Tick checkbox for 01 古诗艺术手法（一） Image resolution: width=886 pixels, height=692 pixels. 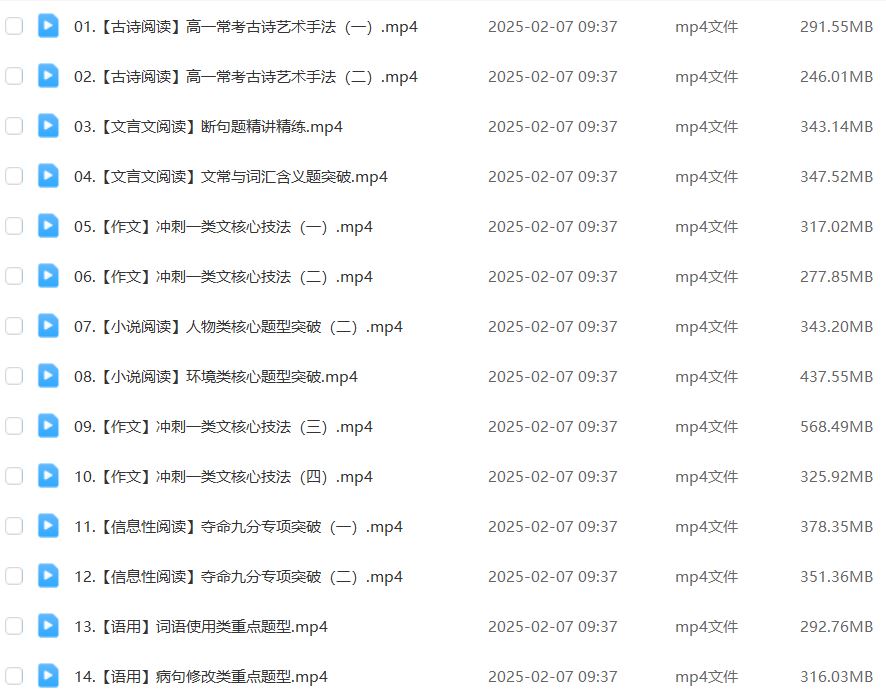[14, 26]
